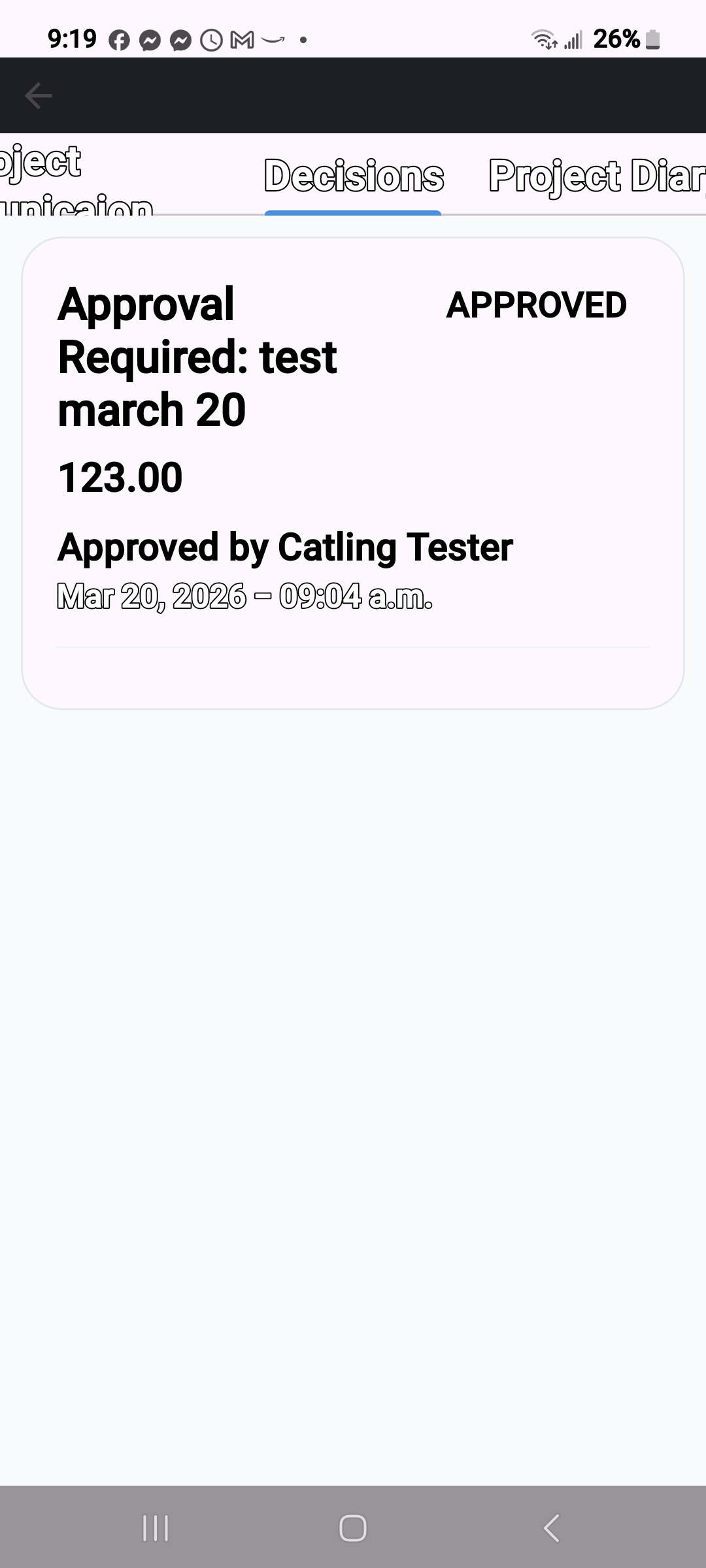
Task: Tap the system home button
Action: (353, 1527)
